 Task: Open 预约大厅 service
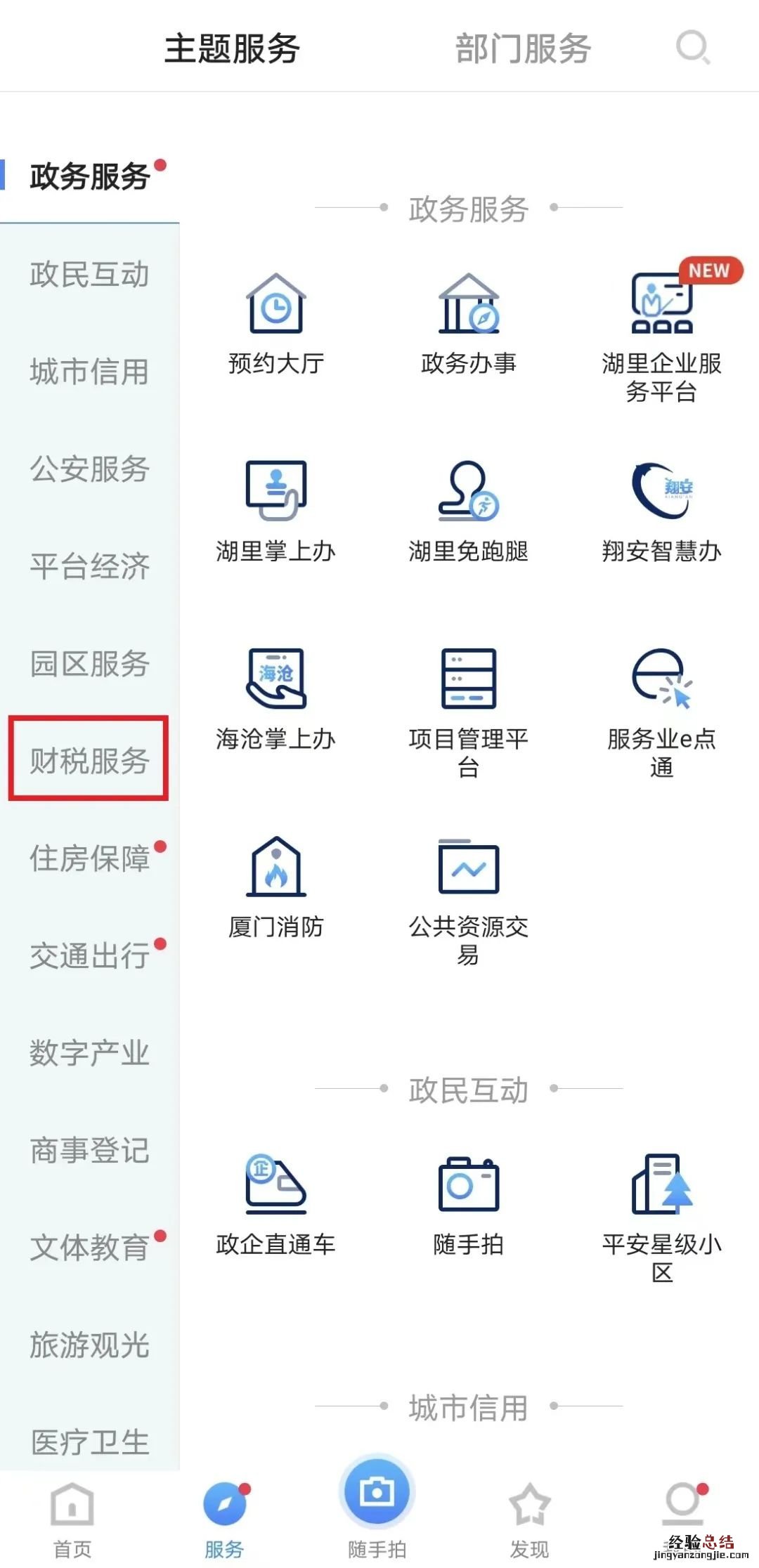[x=276, y=323]
